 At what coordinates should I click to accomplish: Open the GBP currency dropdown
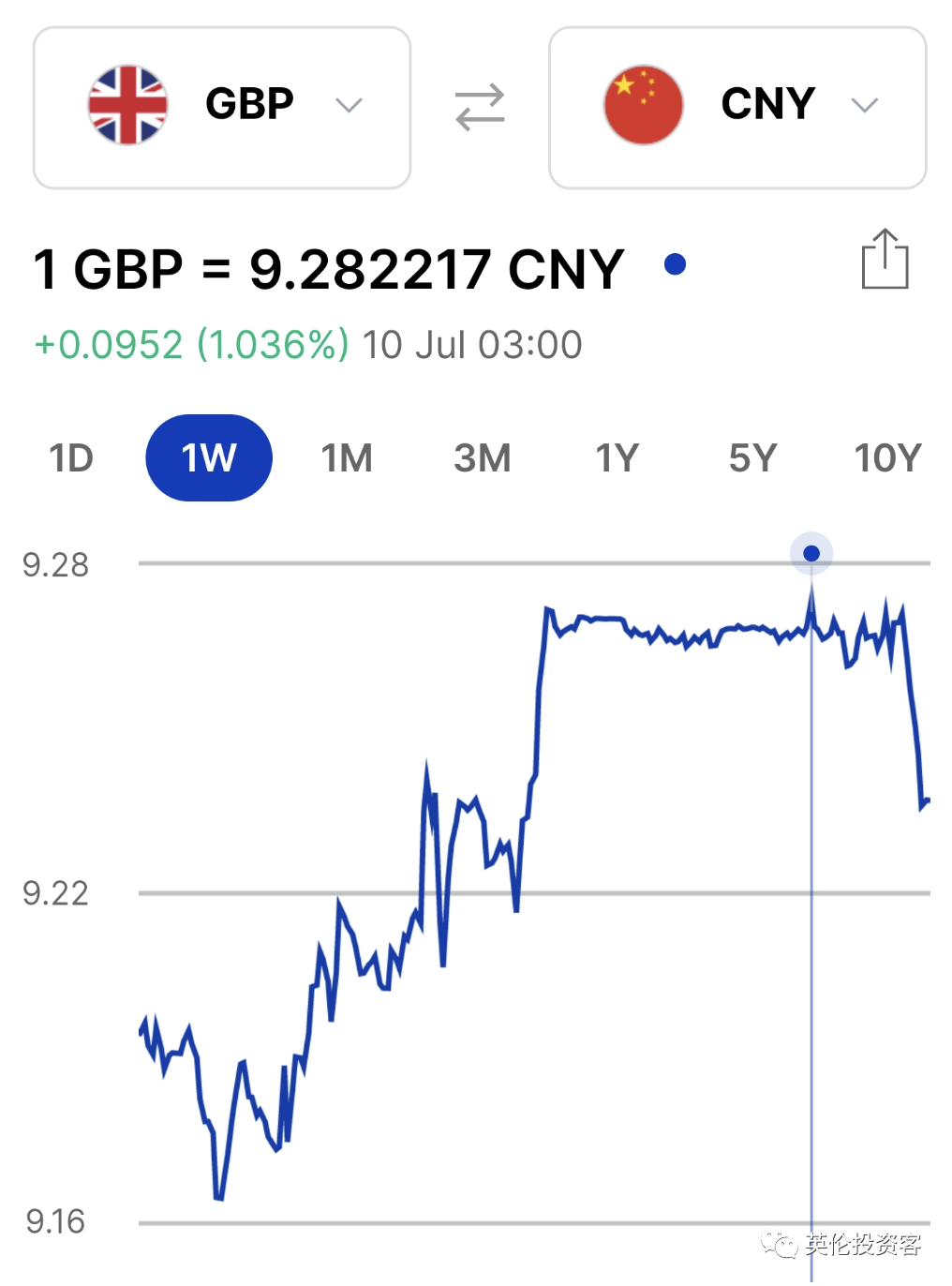pos(347,105)
